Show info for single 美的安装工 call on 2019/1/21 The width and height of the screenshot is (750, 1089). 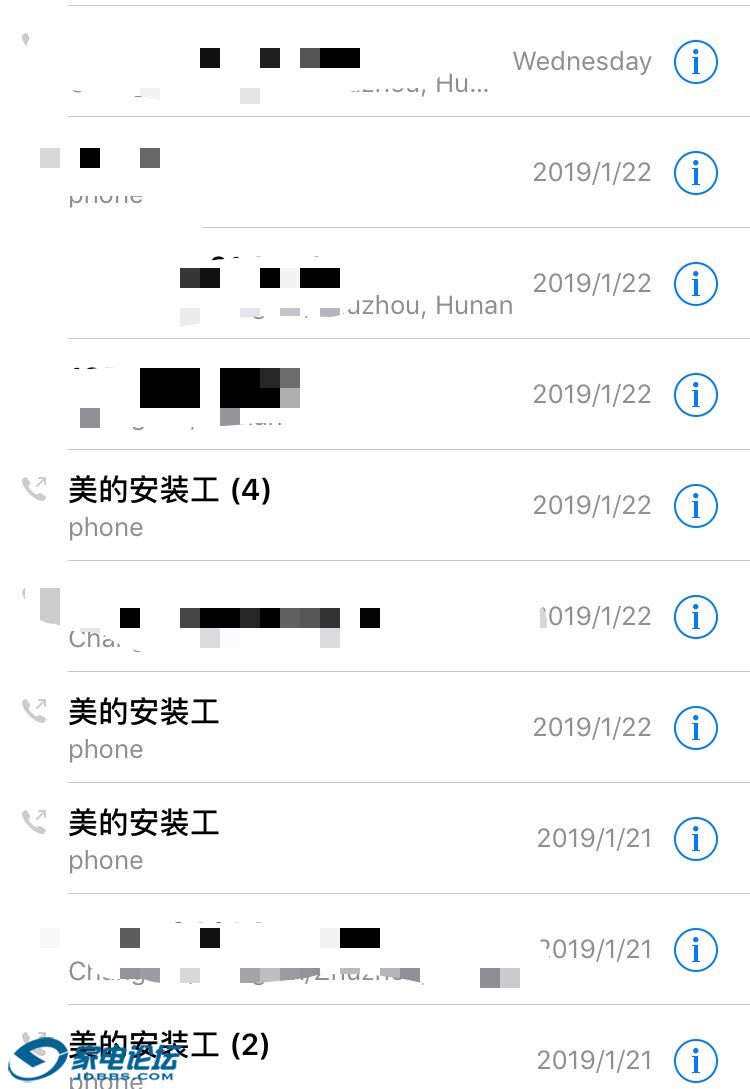(696, 838)
